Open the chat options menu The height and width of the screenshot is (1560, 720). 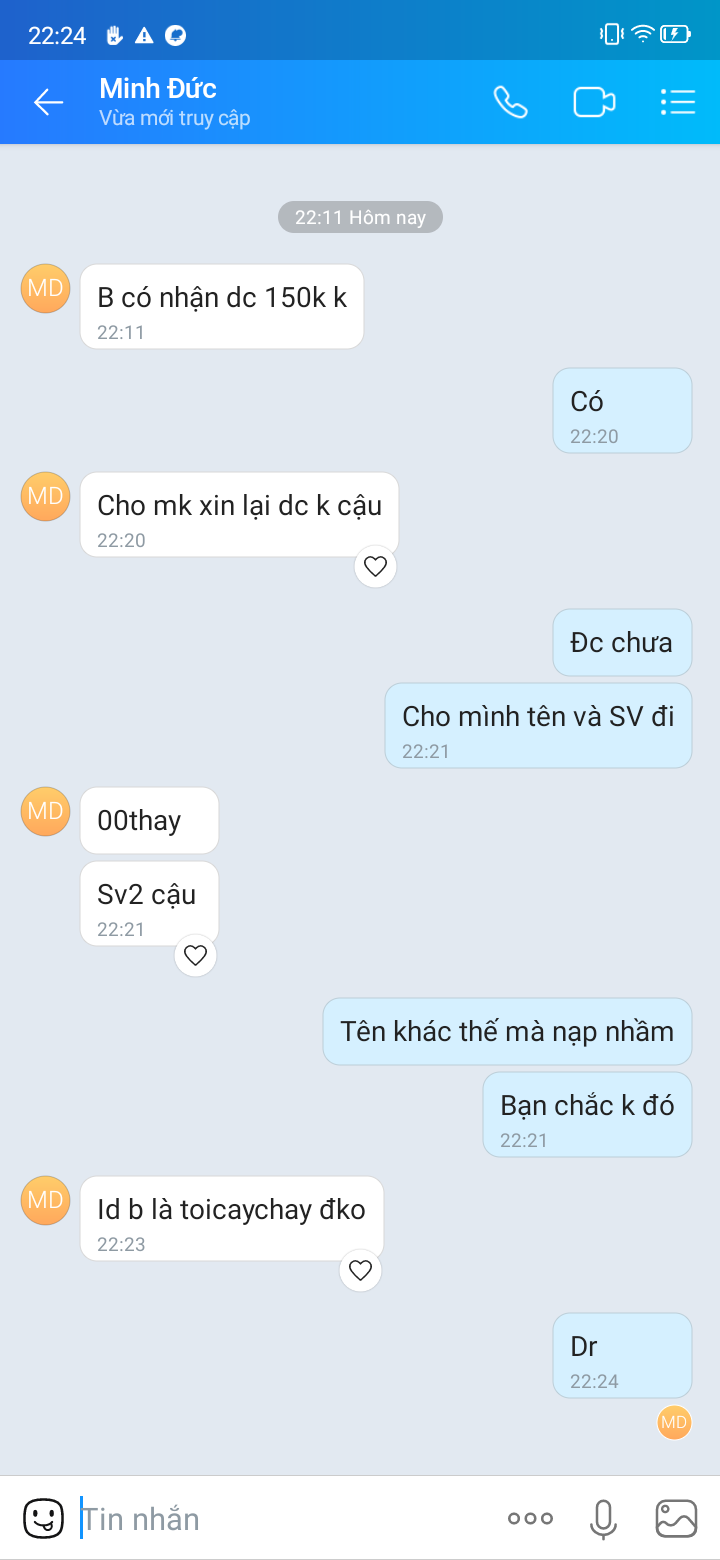point(678,102)
